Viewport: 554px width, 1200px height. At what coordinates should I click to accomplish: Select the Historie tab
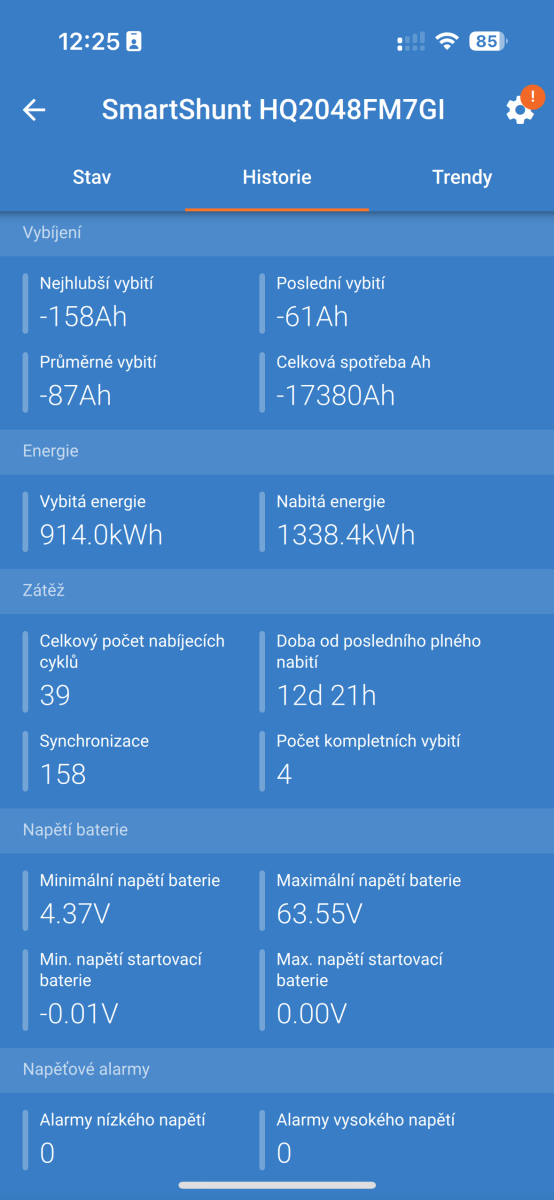(x=277, y=177)
